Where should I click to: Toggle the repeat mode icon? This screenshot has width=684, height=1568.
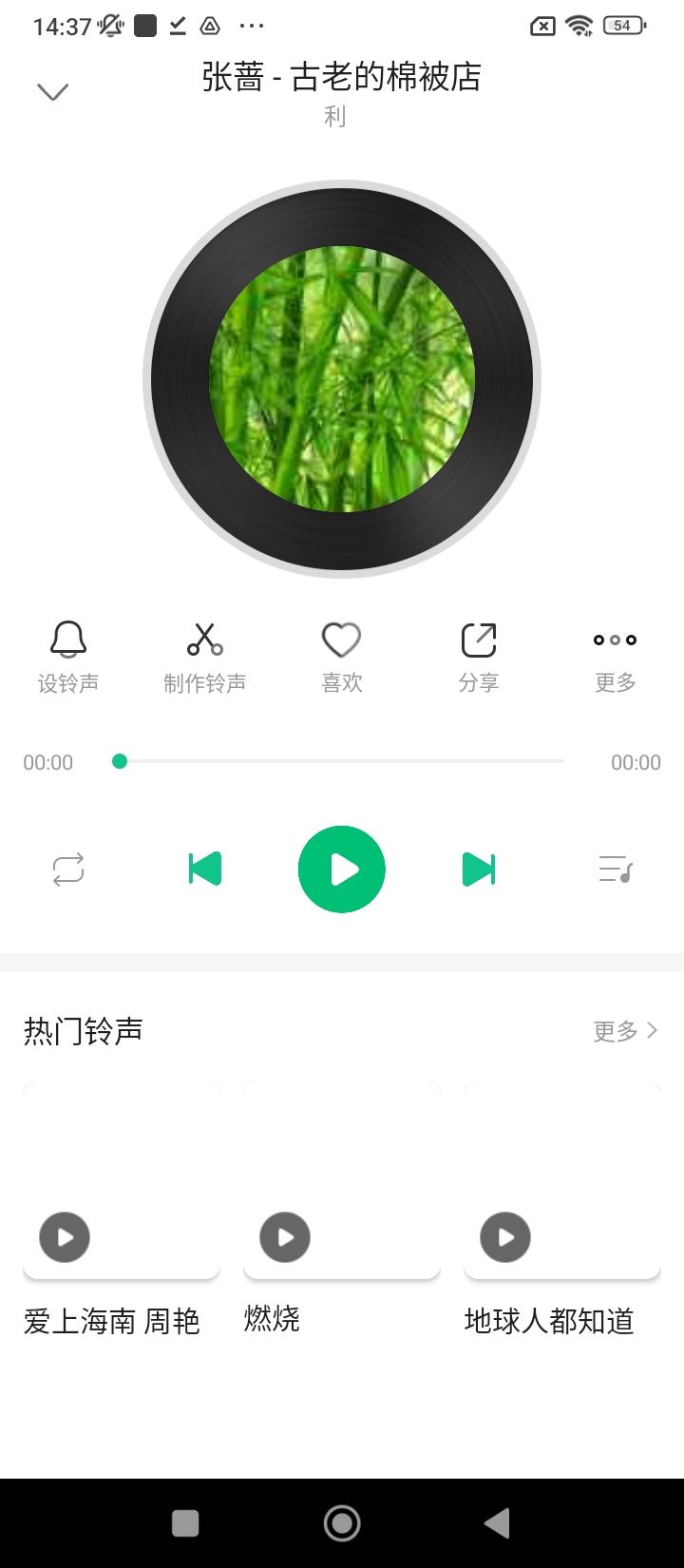pos(68,870)
